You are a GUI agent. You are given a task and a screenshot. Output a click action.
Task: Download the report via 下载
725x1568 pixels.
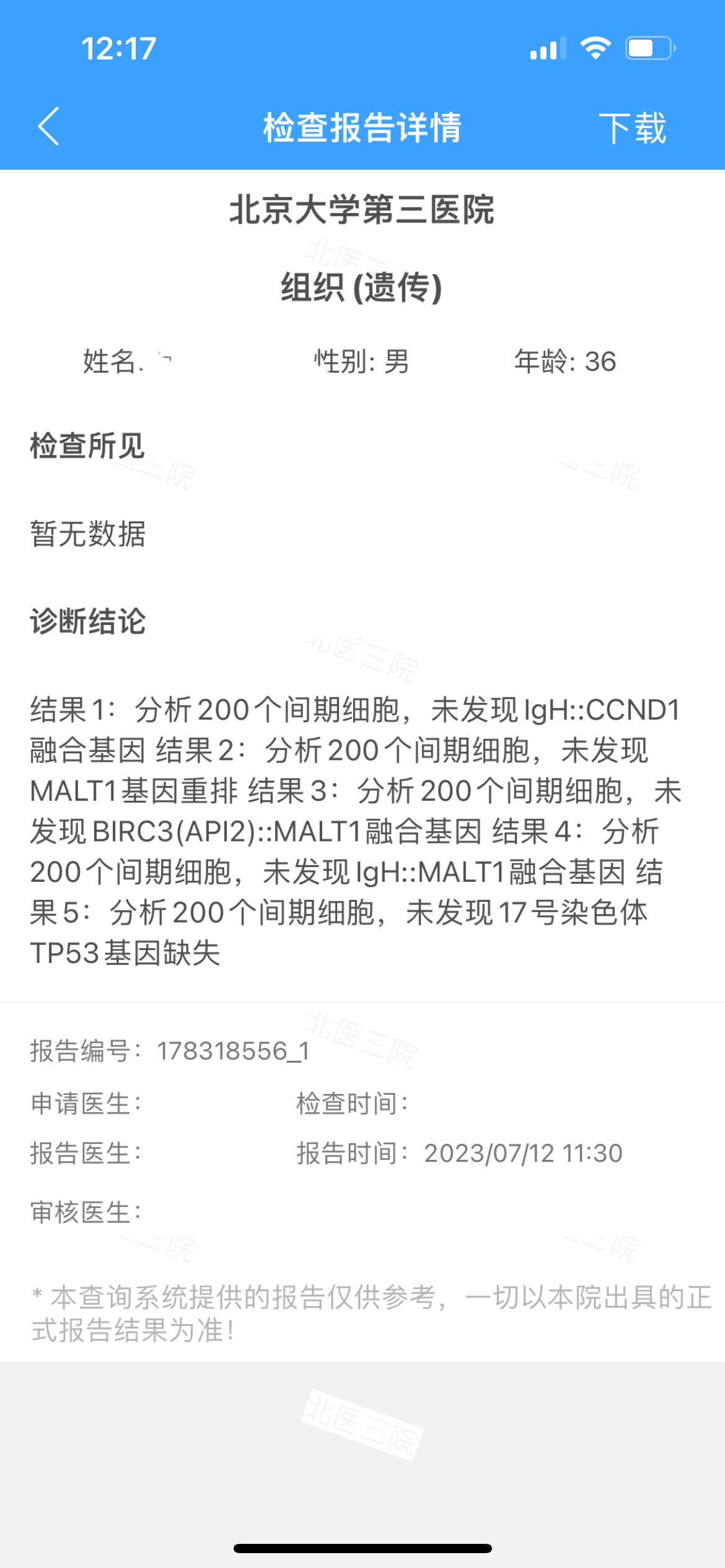632,128
